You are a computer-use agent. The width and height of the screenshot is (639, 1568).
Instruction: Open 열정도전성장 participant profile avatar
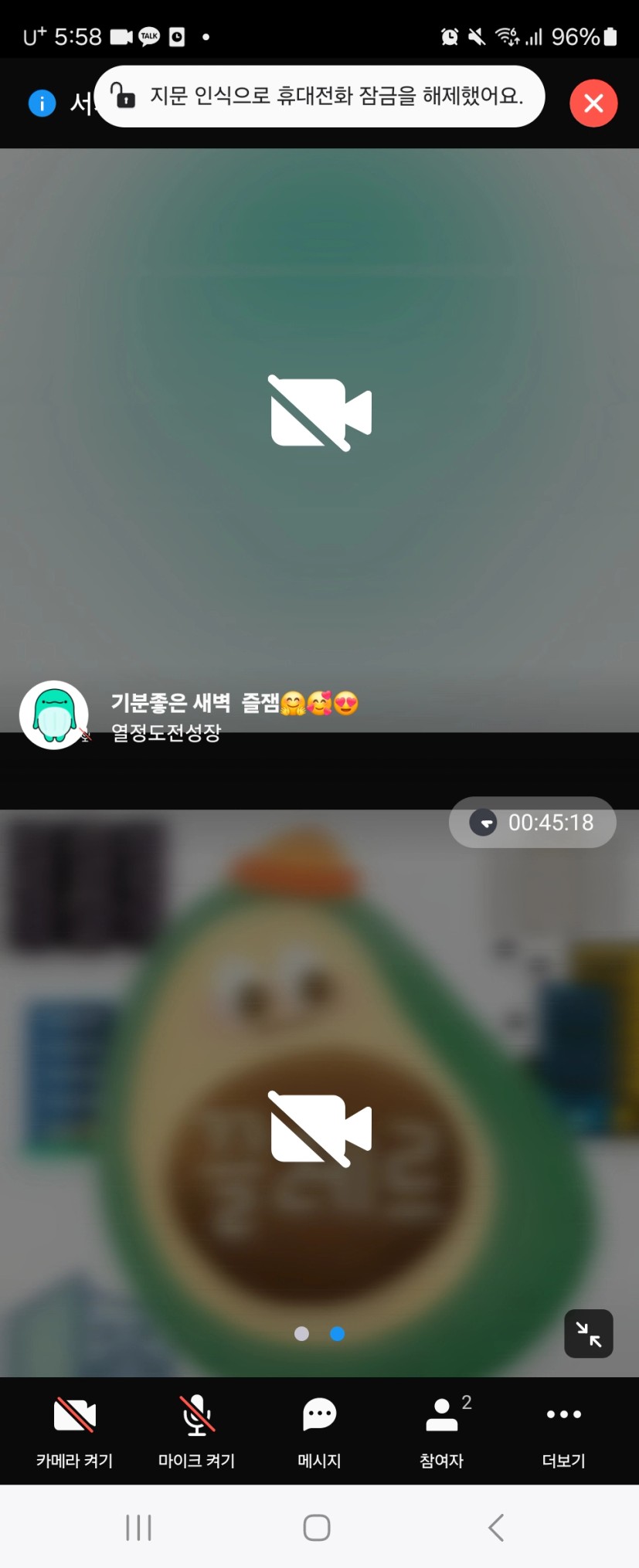click(x=53, y=714)
